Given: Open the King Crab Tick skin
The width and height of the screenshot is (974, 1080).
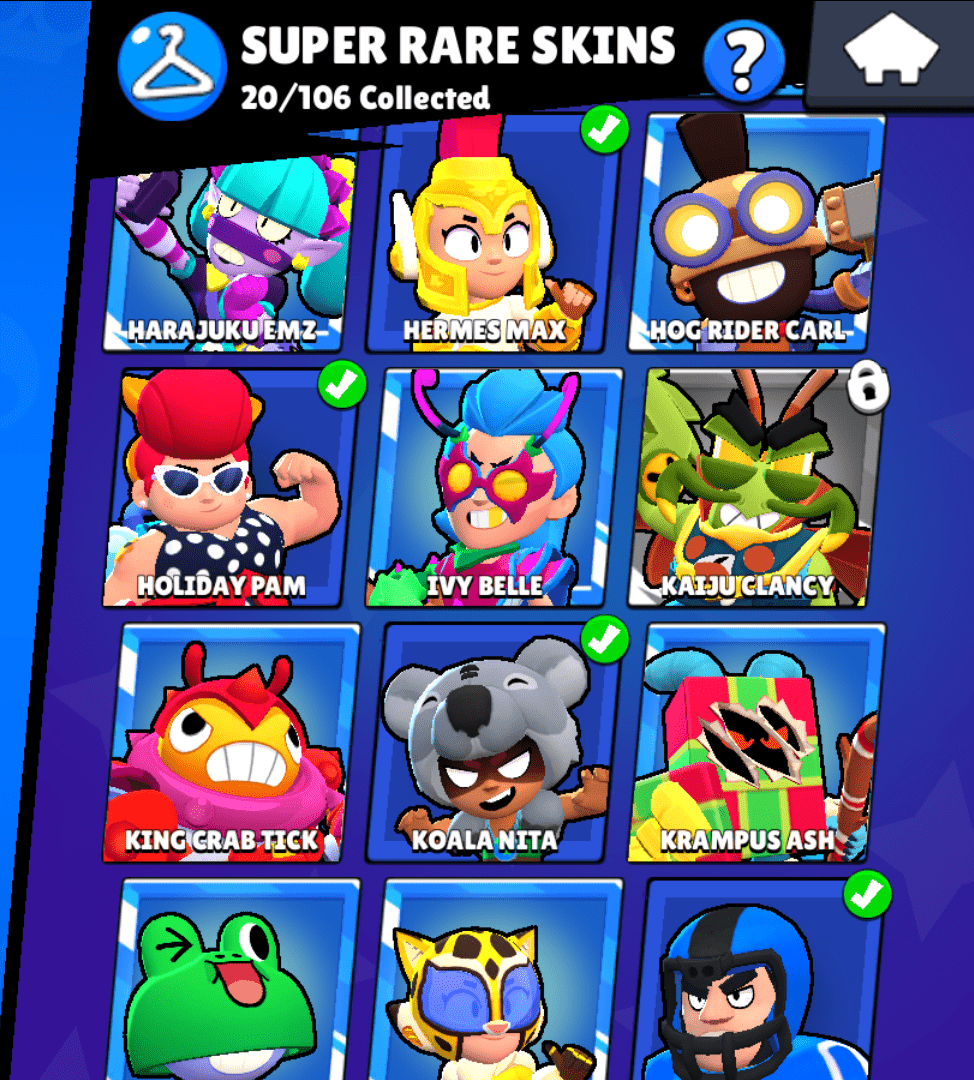Looking at the screenshot, I should coord(230,745).
